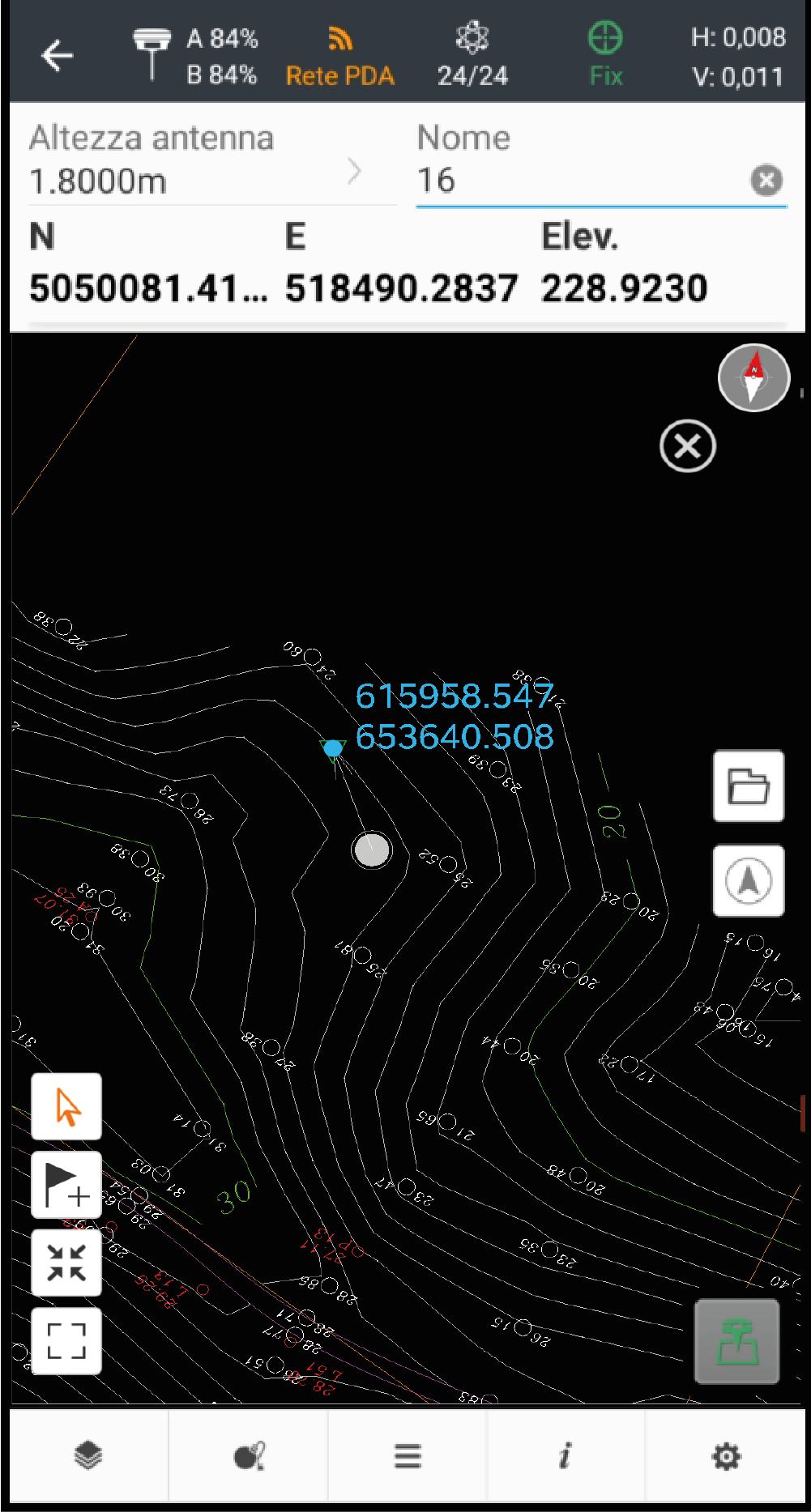Screen dimensions: 811x1512
Task: Tap the inward-arrows zoom extents button
Action: pos(66,1263)
